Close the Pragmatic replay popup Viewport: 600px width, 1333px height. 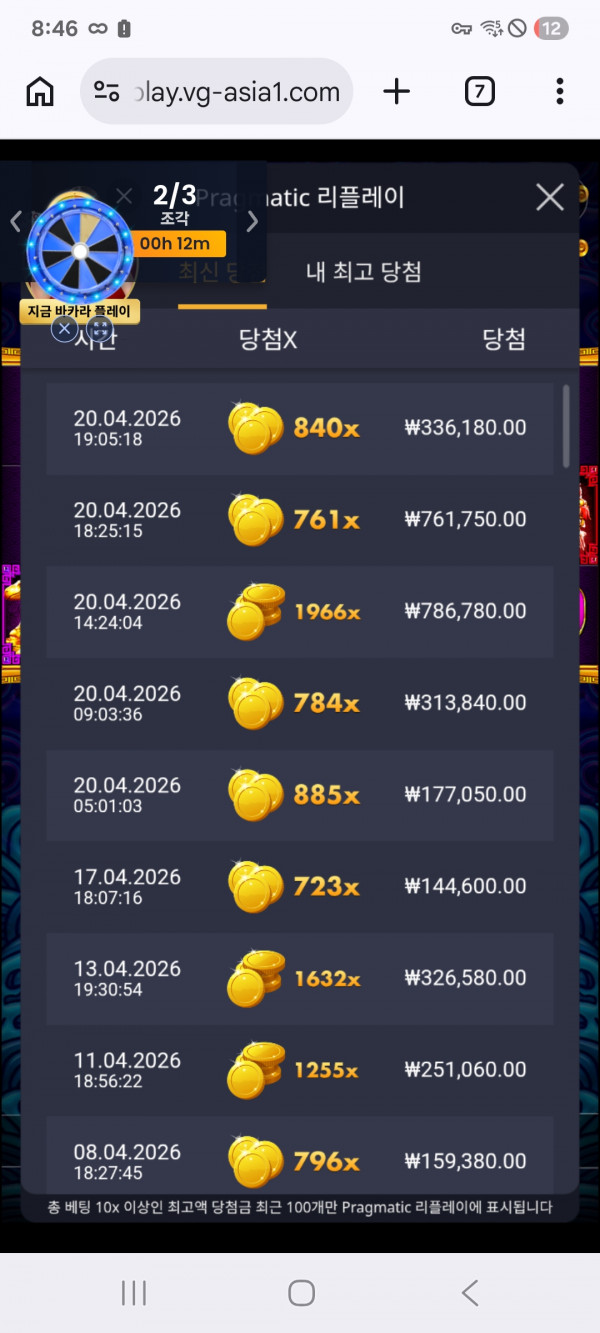click(x=549, y=197)
